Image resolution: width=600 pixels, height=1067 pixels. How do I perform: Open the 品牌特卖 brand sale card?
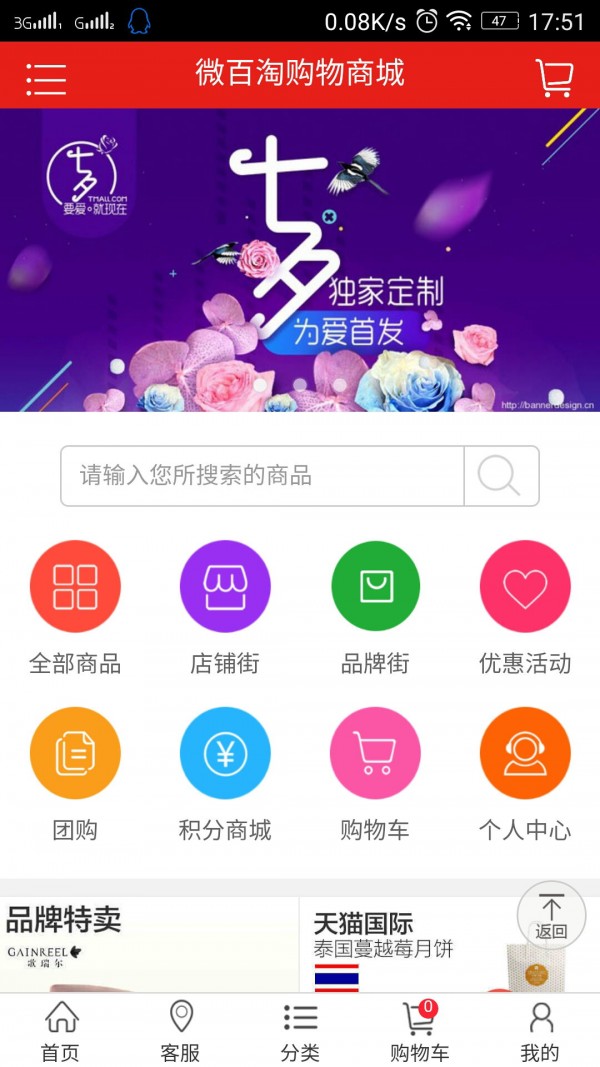coord(150,945)
